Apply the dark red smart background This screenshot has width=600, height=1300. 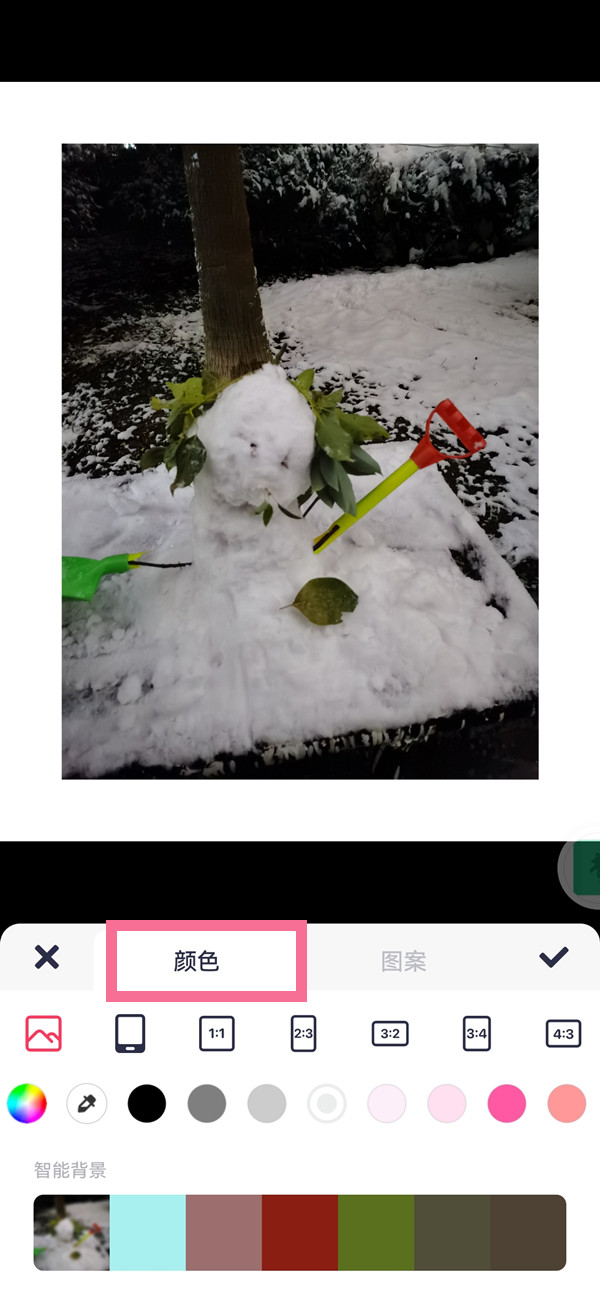(x=300, y=1232)
